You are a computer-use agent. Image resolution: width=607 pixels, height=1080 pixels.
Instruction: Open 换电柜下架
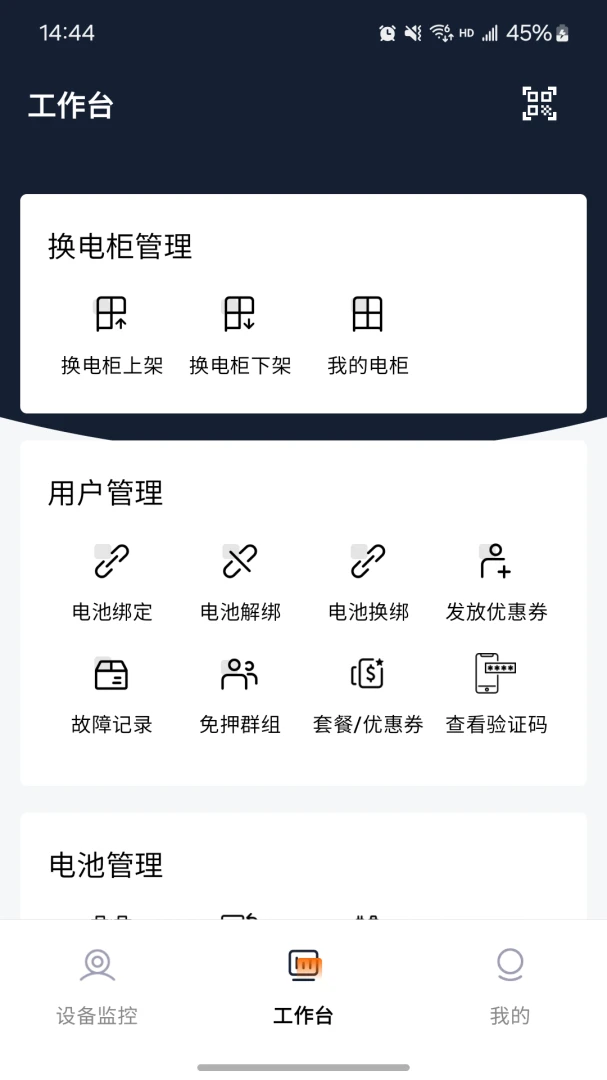pos(240,335)
